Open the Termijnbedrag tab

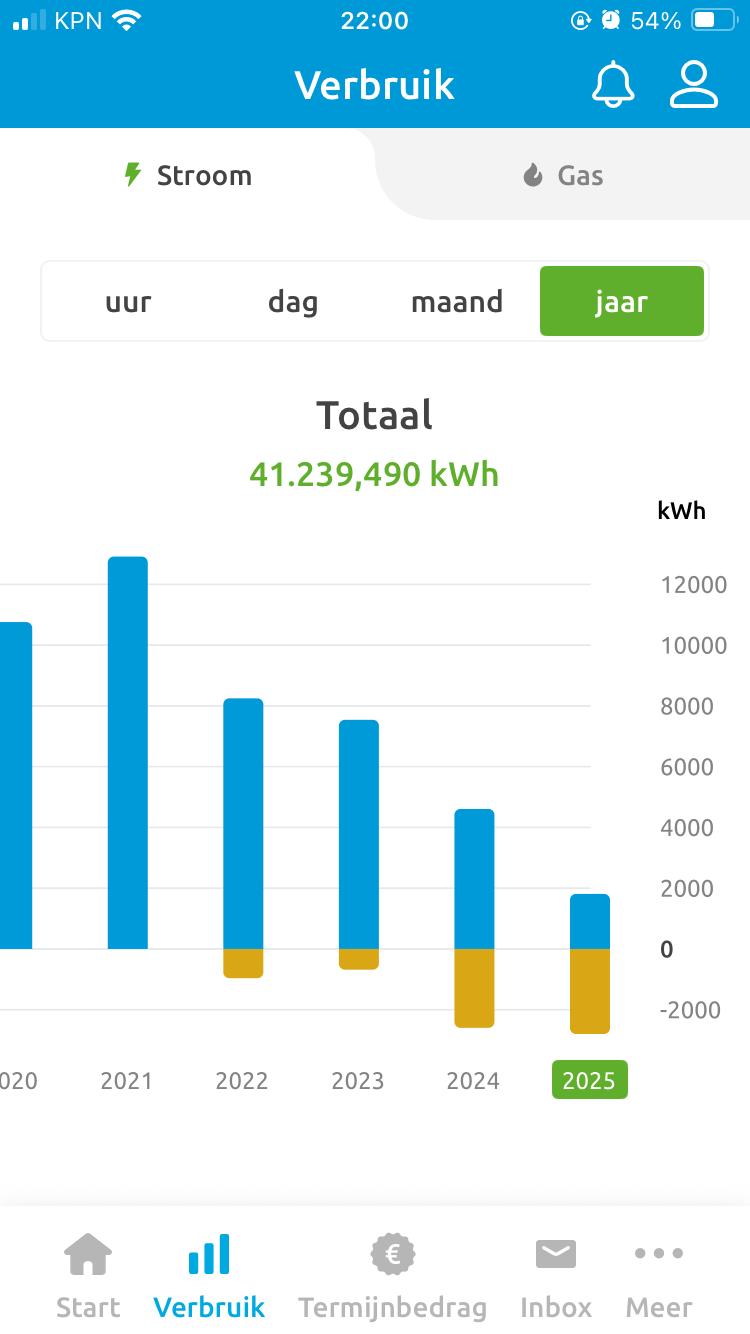[392, 1276]
